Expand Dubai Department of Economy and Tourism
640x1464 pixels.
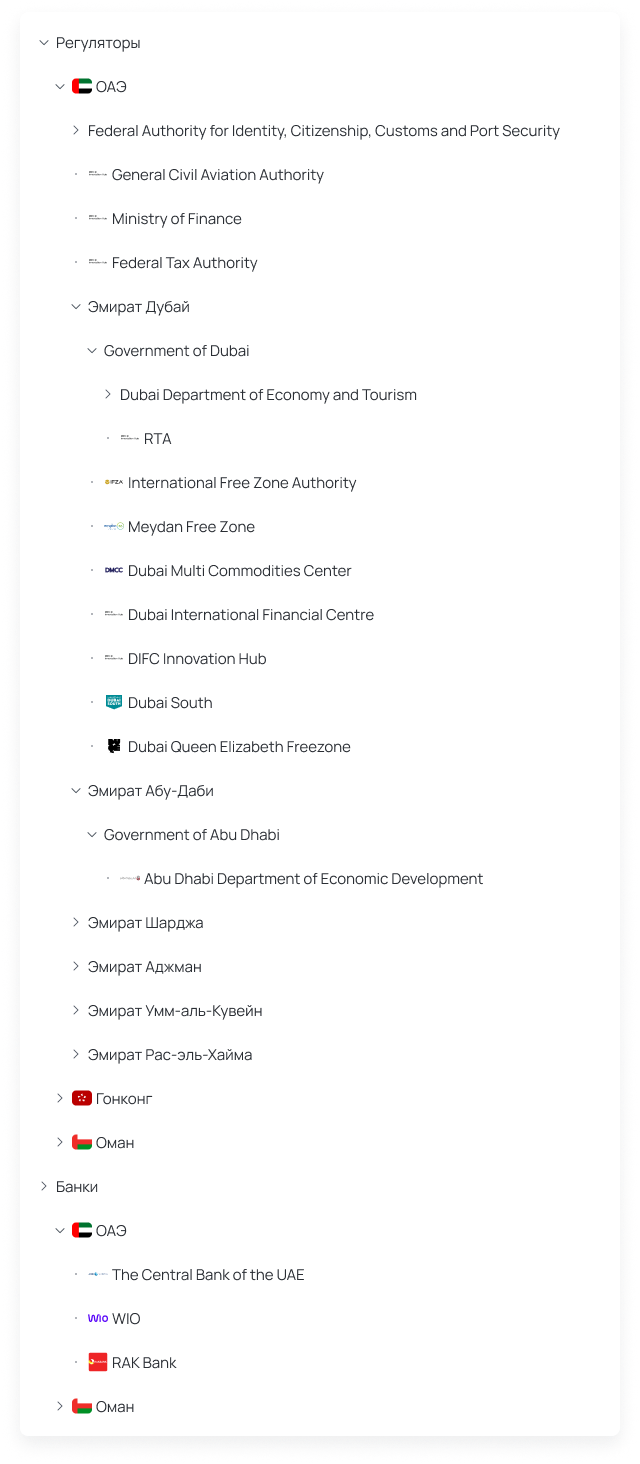point(107,395)
